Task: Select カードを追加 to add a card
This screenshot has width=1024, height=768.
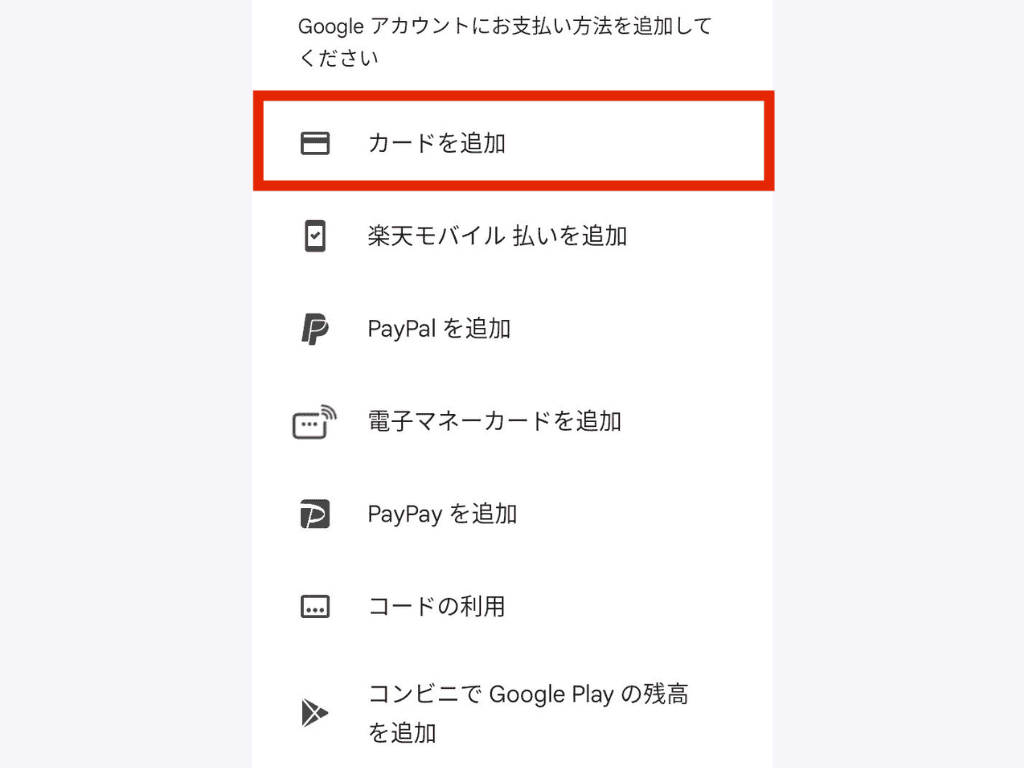Action: coord(436,143)
